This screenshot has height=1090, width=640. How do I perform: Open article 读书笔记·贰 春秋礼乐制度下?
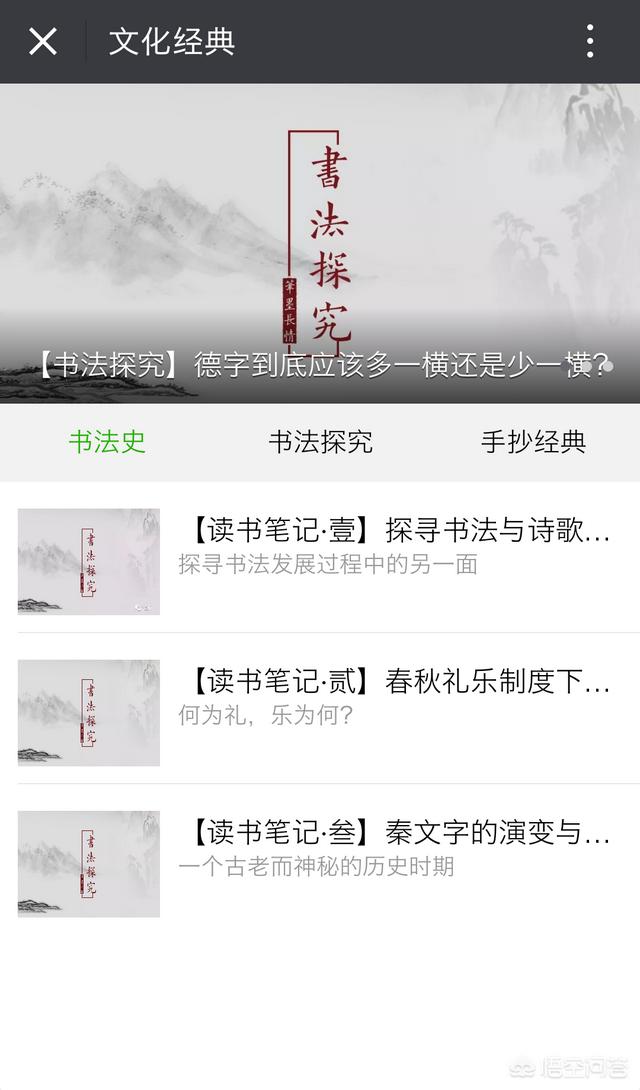(320, 713)
